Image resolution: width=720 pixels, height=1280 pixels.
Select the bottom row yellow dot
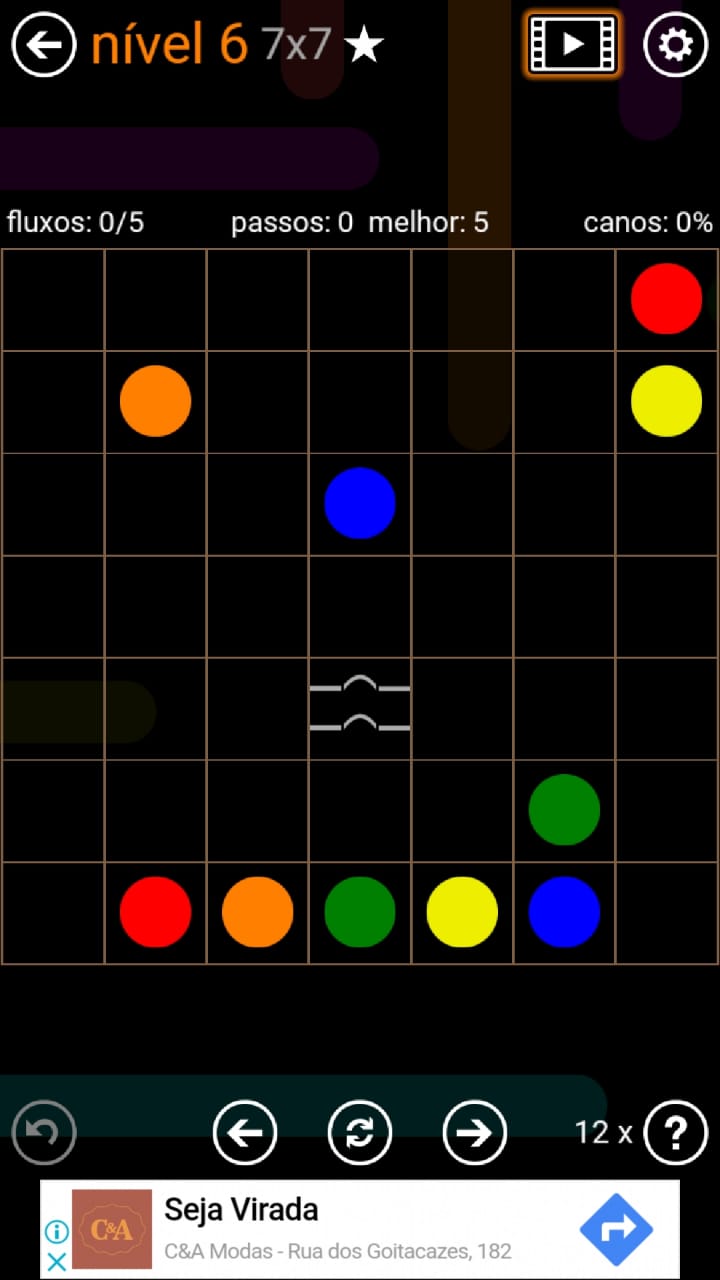(x=462, y=912)
